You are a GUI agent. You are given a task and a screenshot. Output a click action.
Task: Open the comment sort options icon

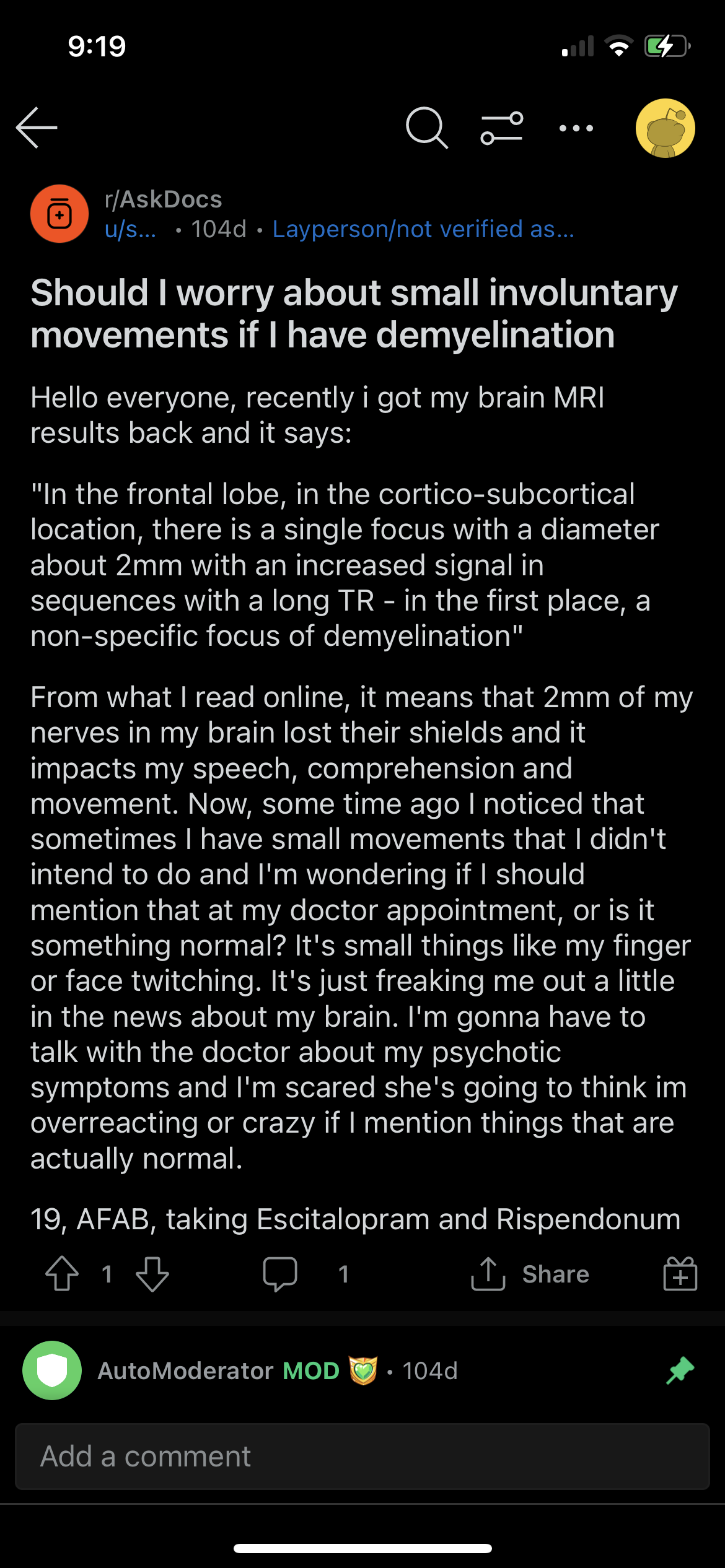[x=501, y=128]
